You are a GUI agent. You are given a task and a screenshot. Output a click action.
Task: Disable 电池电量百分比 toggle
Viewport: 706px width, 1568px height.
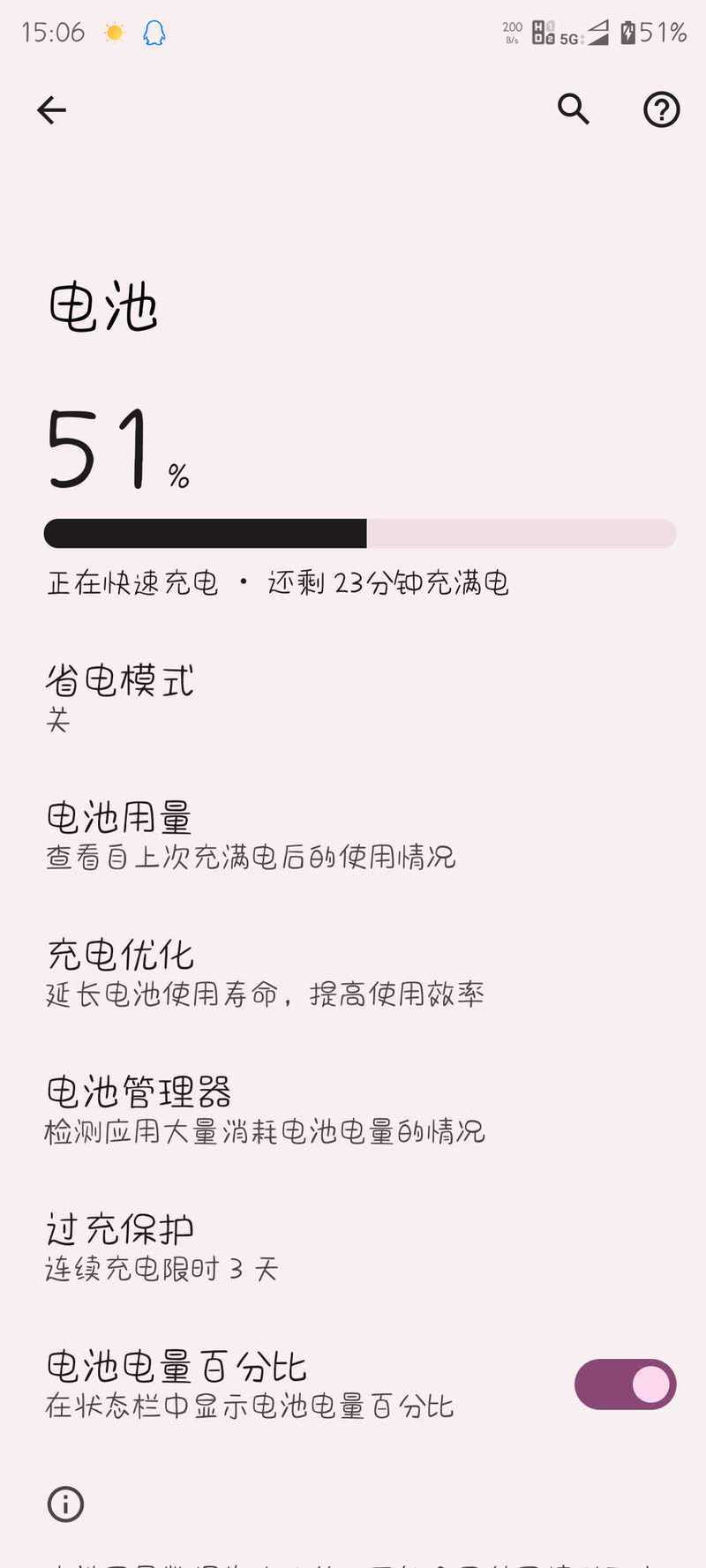pyautogui.click(x=625, y=1384)
